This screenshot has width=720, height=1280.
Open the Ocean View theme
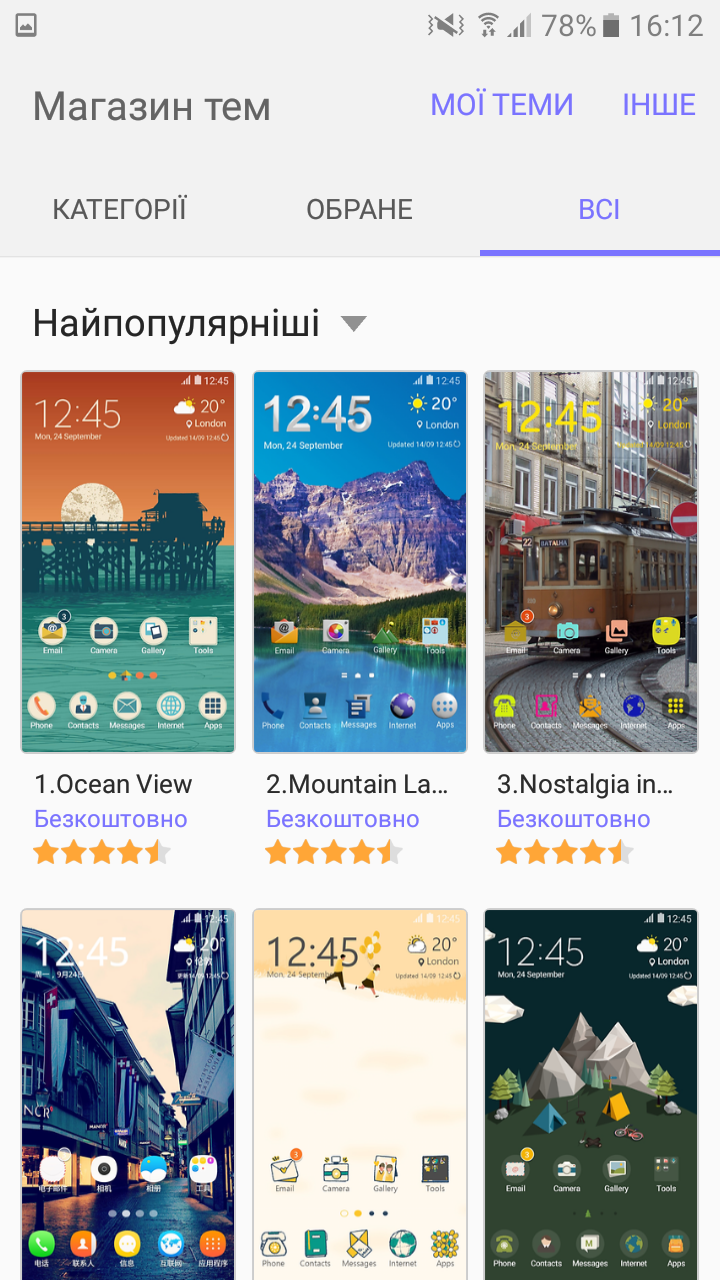tap(128, 562)
